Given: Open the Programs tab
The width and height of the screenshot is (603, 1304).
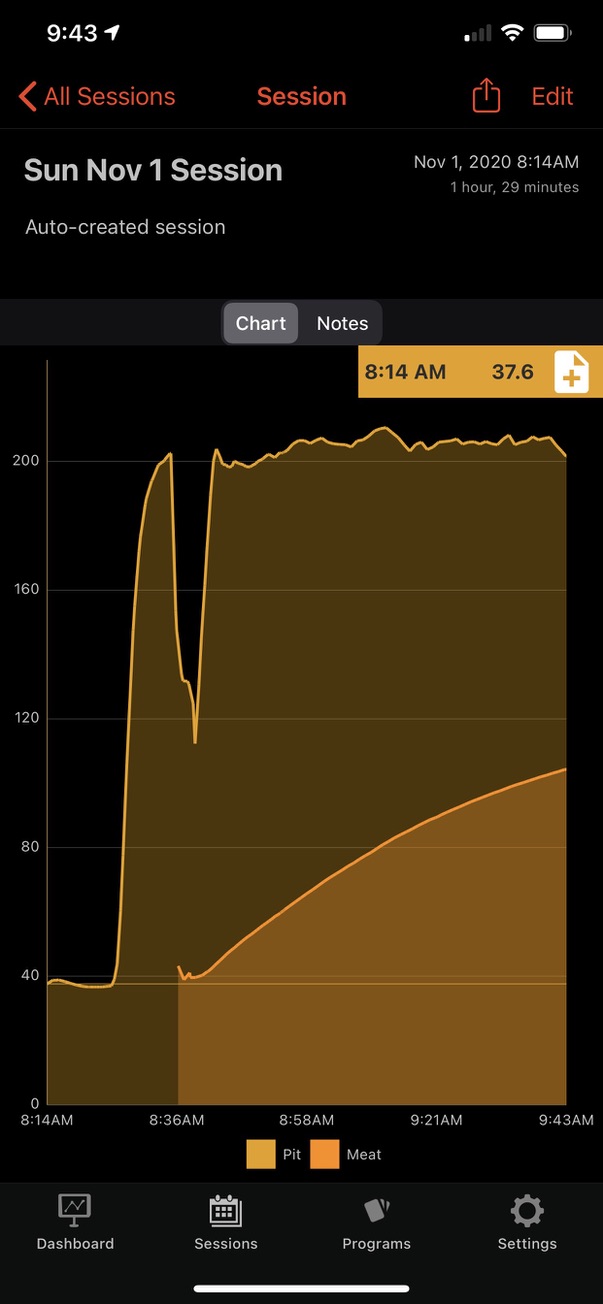Looking at the screenshot, I should click(x=376, y=1223).
